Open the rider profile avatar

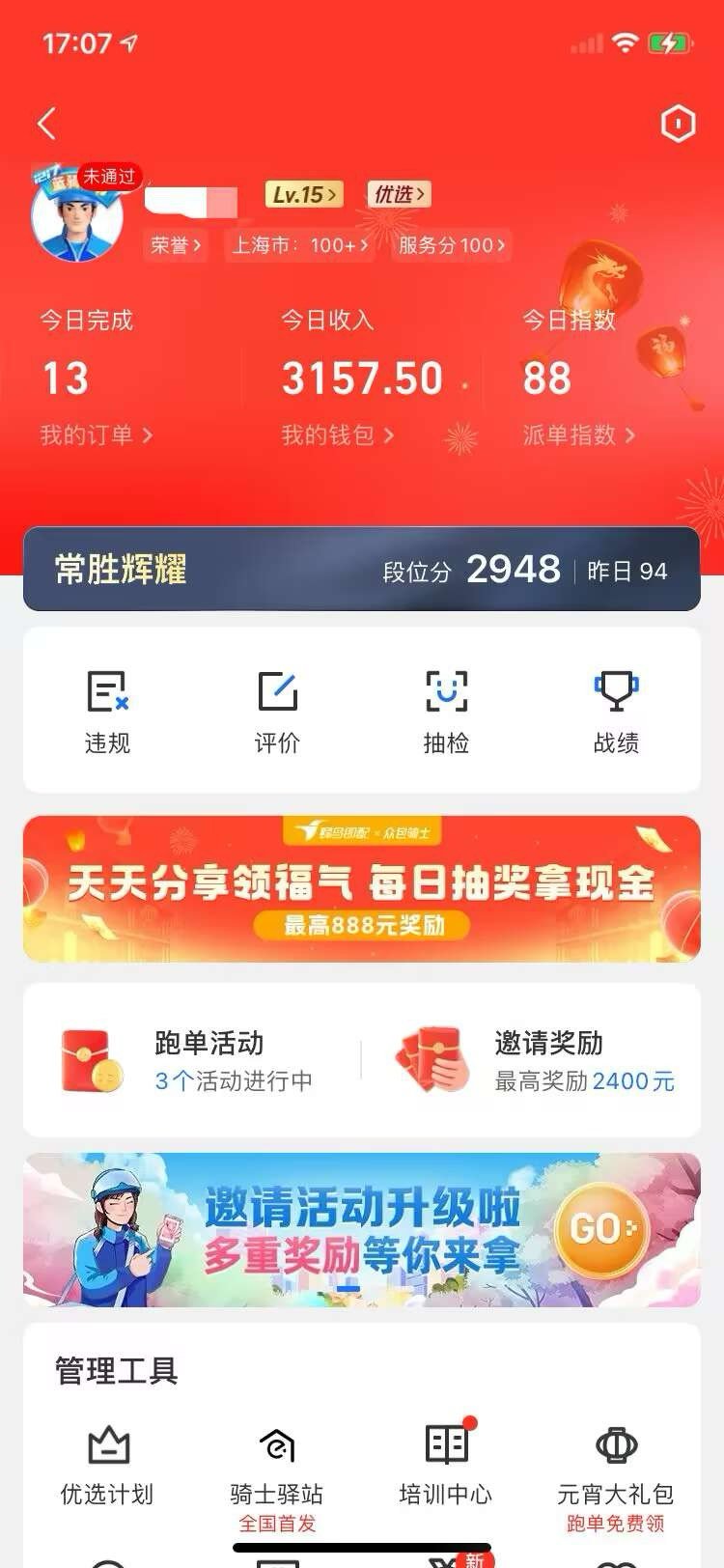tap(77, 217)
